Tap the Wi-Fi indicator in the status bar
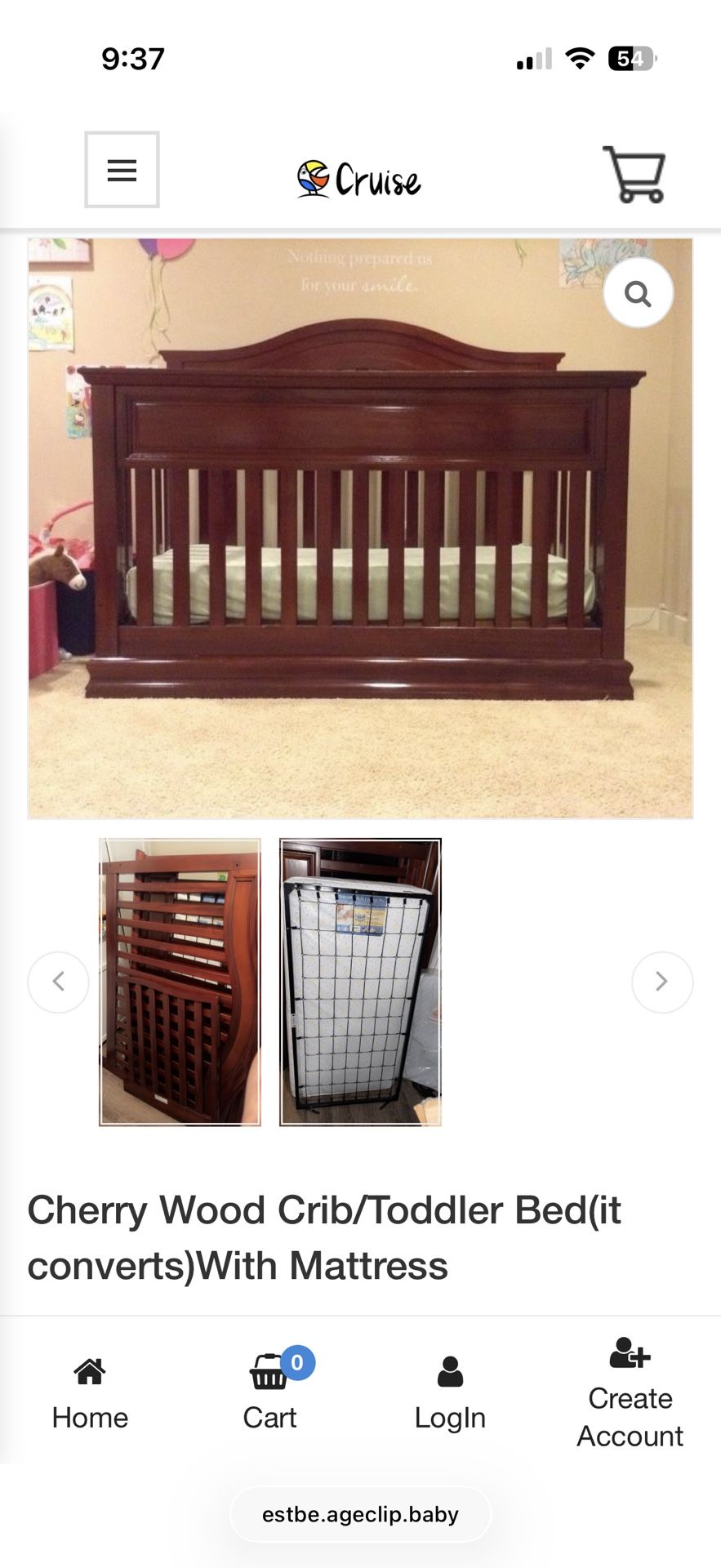Viewport: 721px width, 1568px height. point(578,58)
